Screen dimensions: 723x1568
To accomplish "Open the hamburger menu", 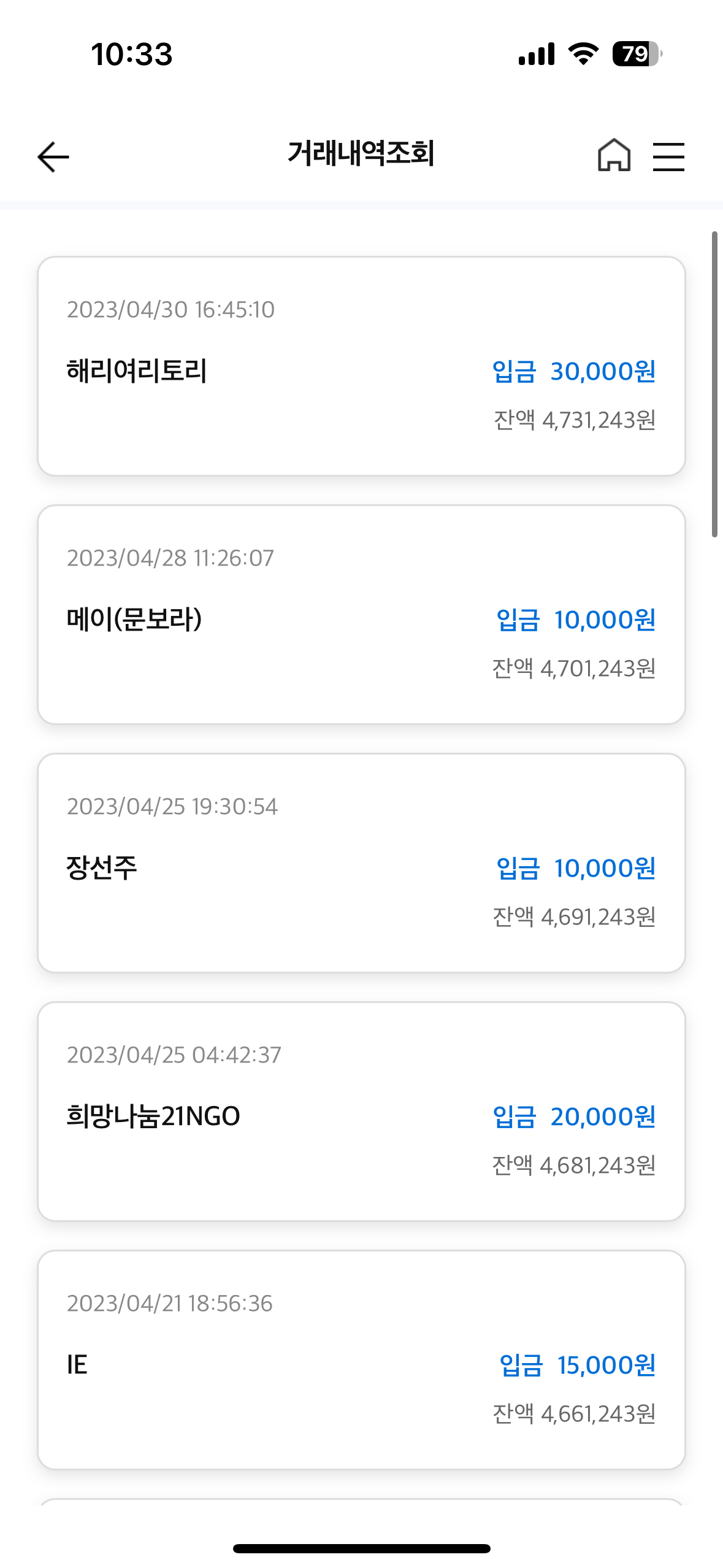I will point(668,156).
